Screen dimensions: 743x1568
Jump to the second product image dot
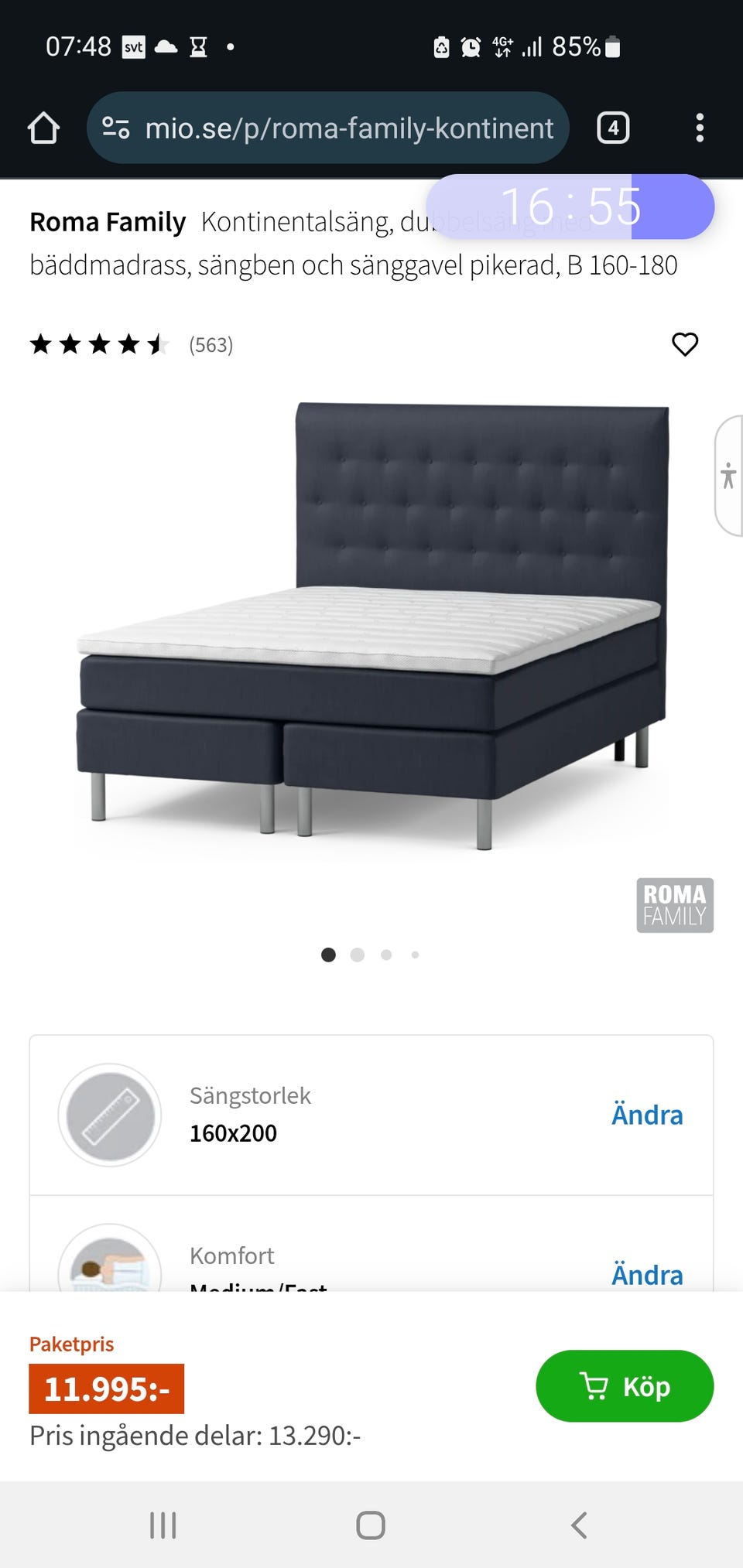[x=357, y=955]
